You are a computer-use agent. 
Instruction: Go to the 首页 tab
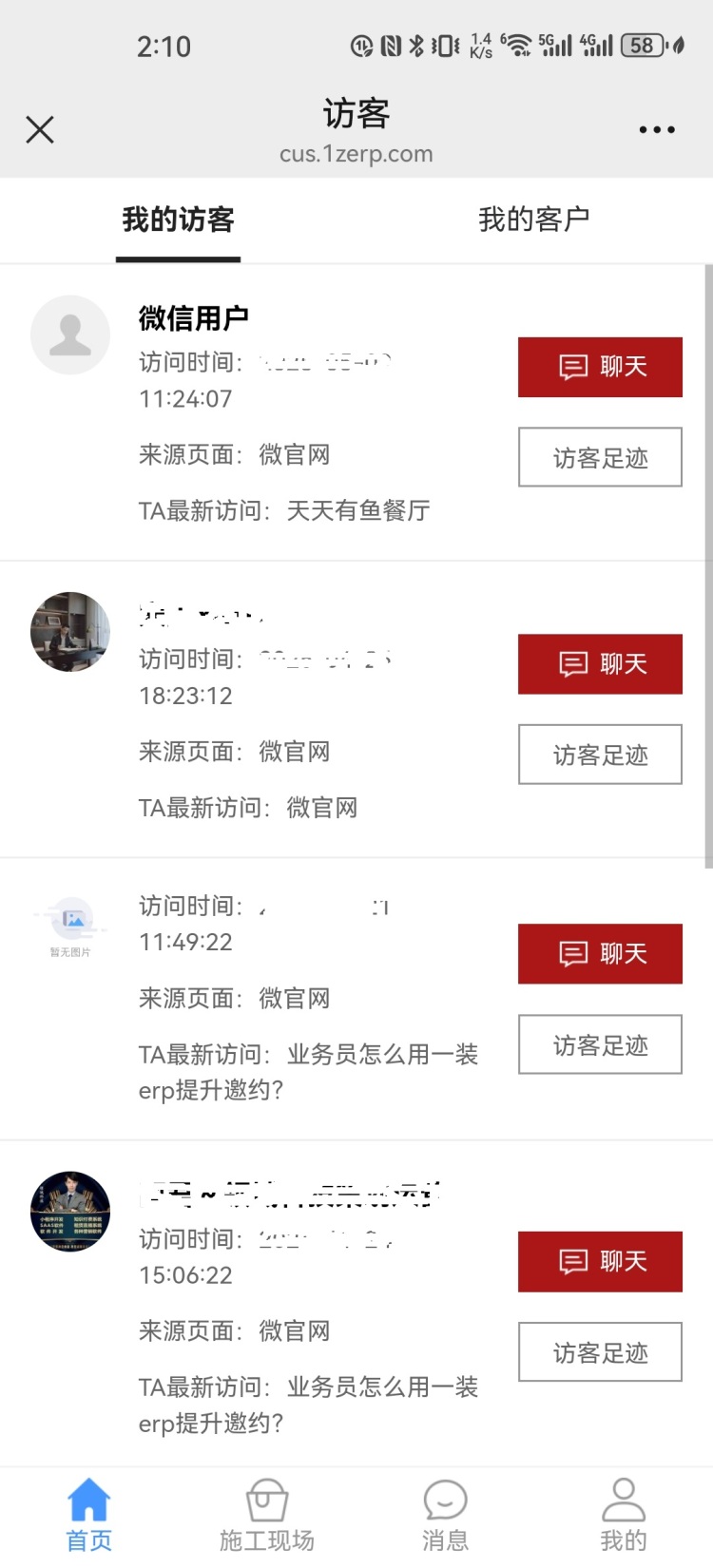coord(89,1515)
